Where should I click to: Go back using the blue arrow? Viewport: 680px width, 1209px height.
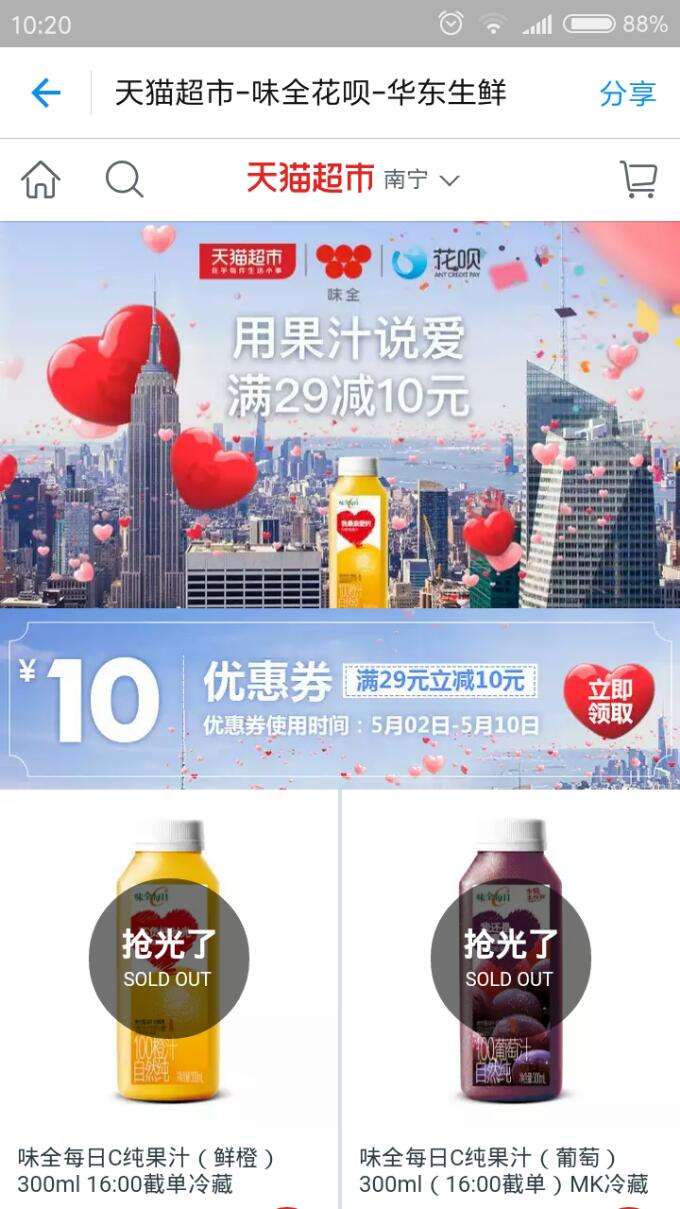coord(46,93)
